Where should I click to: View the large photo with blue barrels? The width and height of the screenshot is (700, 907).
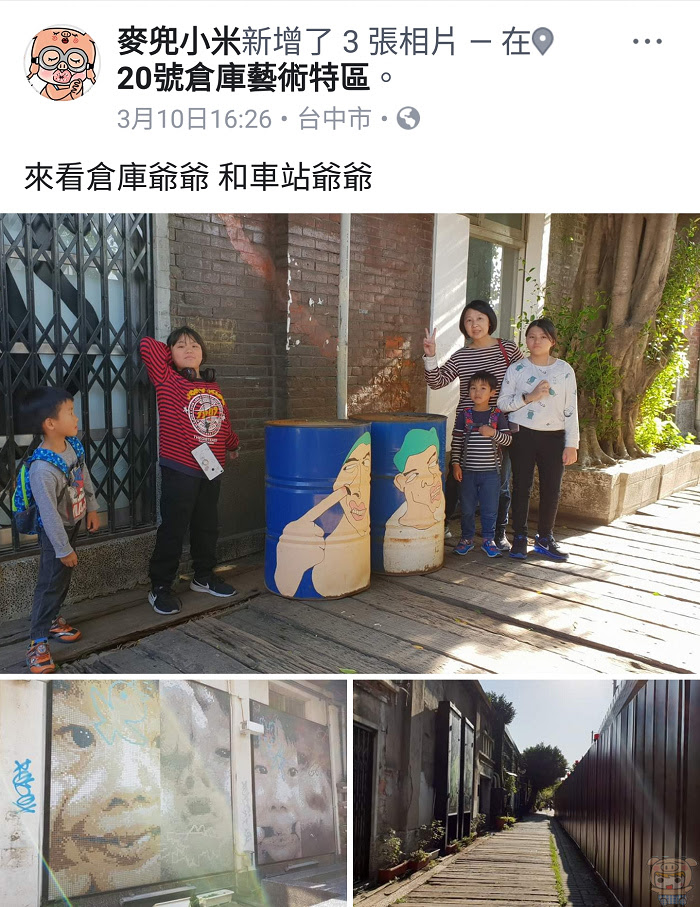click(350, 443)
